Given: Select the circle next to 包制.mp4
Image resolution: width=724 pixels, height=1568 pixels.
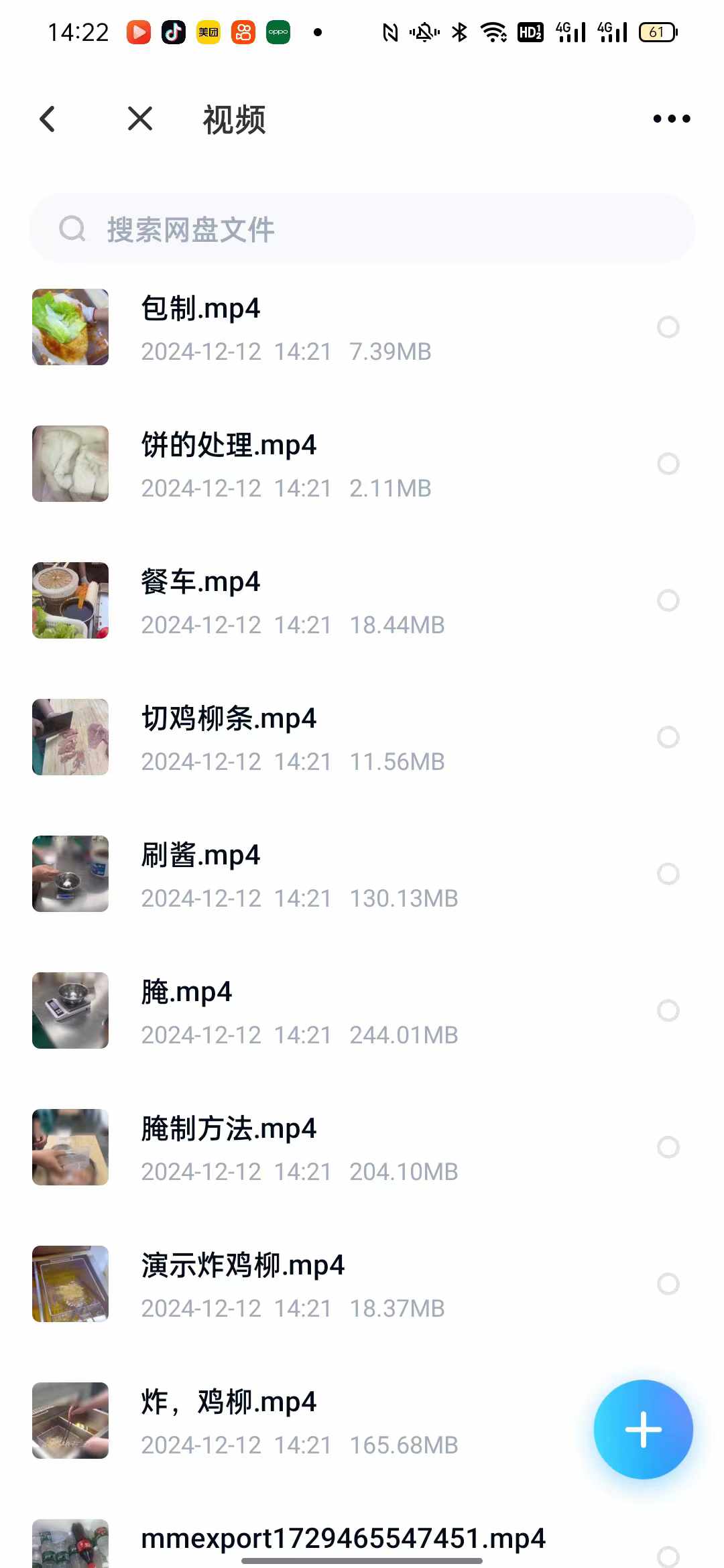Looking at the screenshot, I should (668, 327).
